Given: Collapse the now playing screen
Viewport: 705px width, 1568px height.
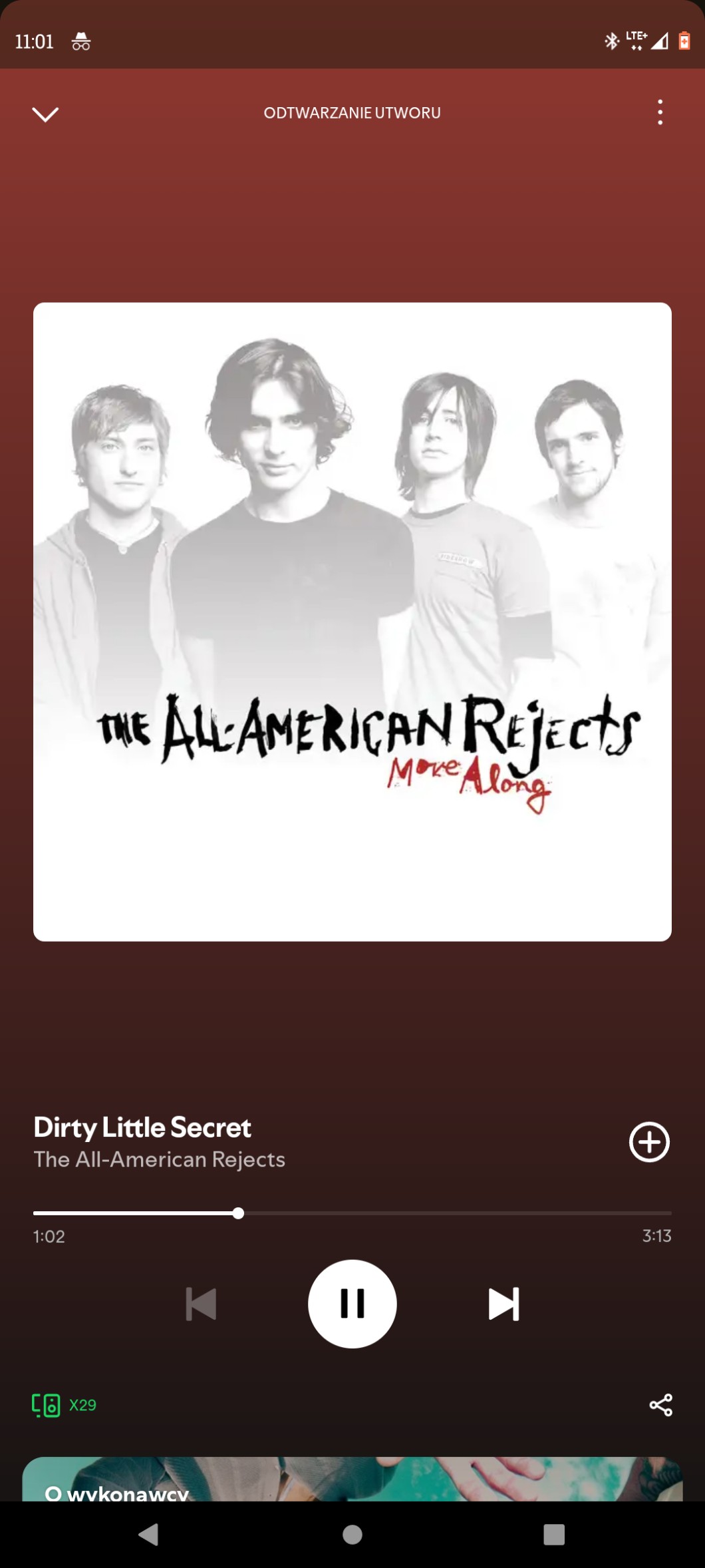Looking at the screenshot, I should [45, 114].
